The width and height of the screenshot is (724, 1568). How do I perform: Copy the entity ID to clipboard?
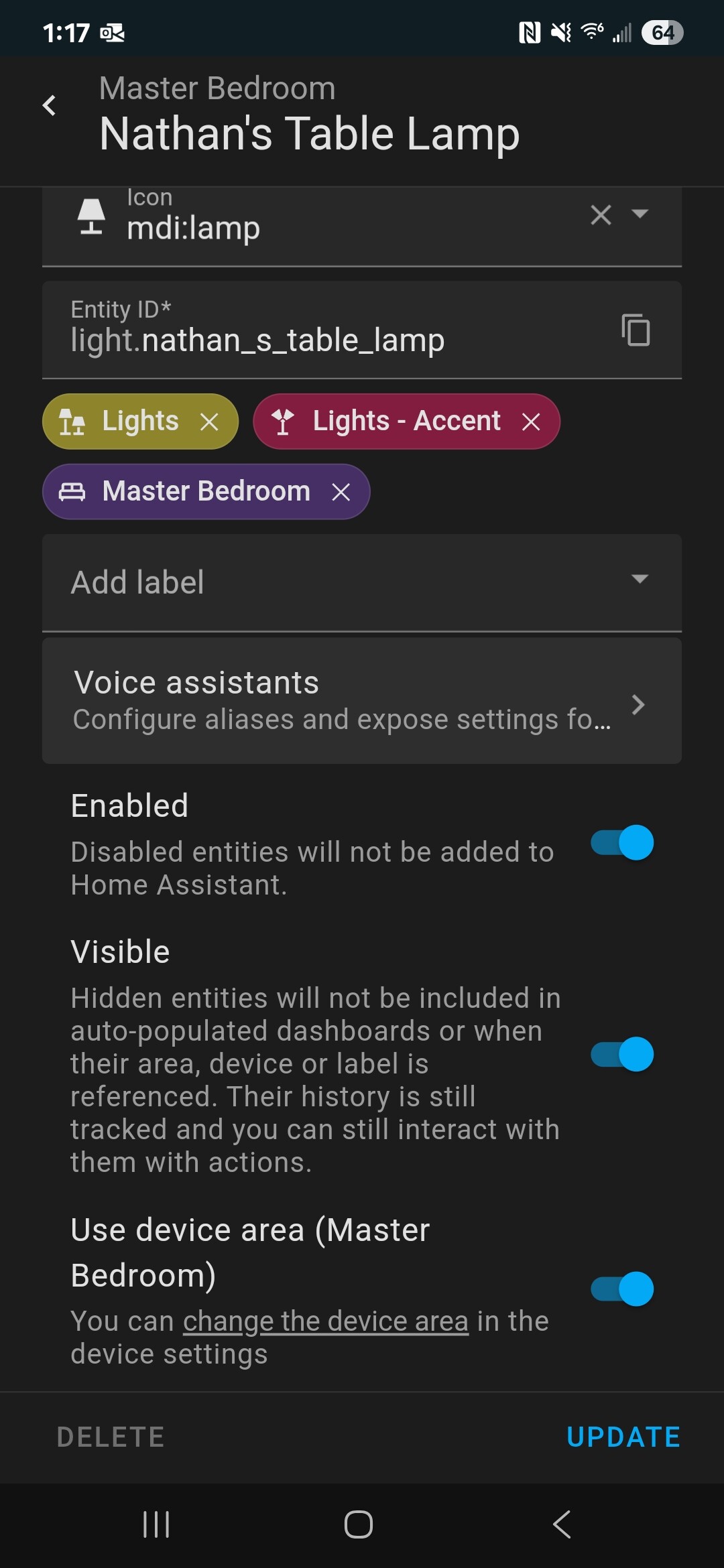(x=636, y=330)
